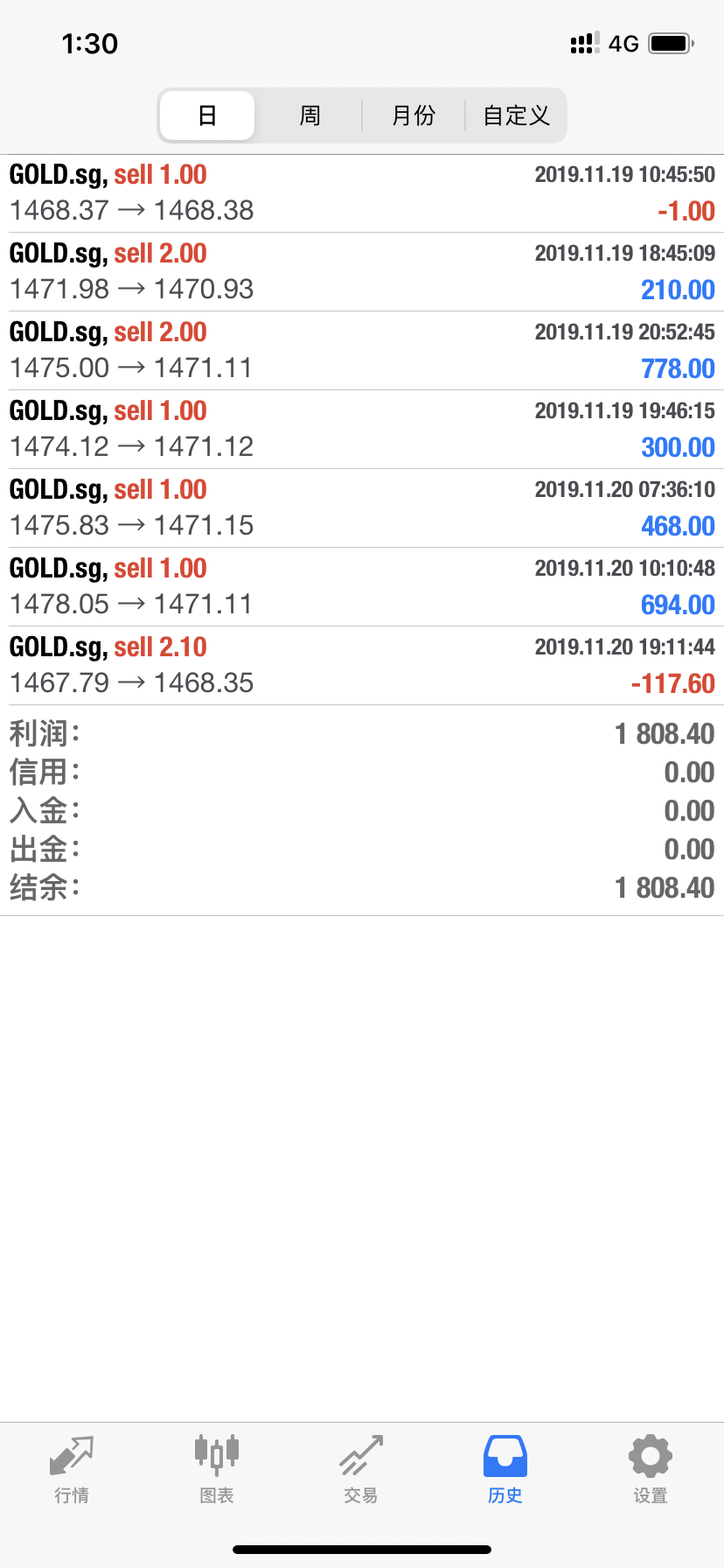
Task: Open the trade with 300.00 profit
Action: click(362, 430)
